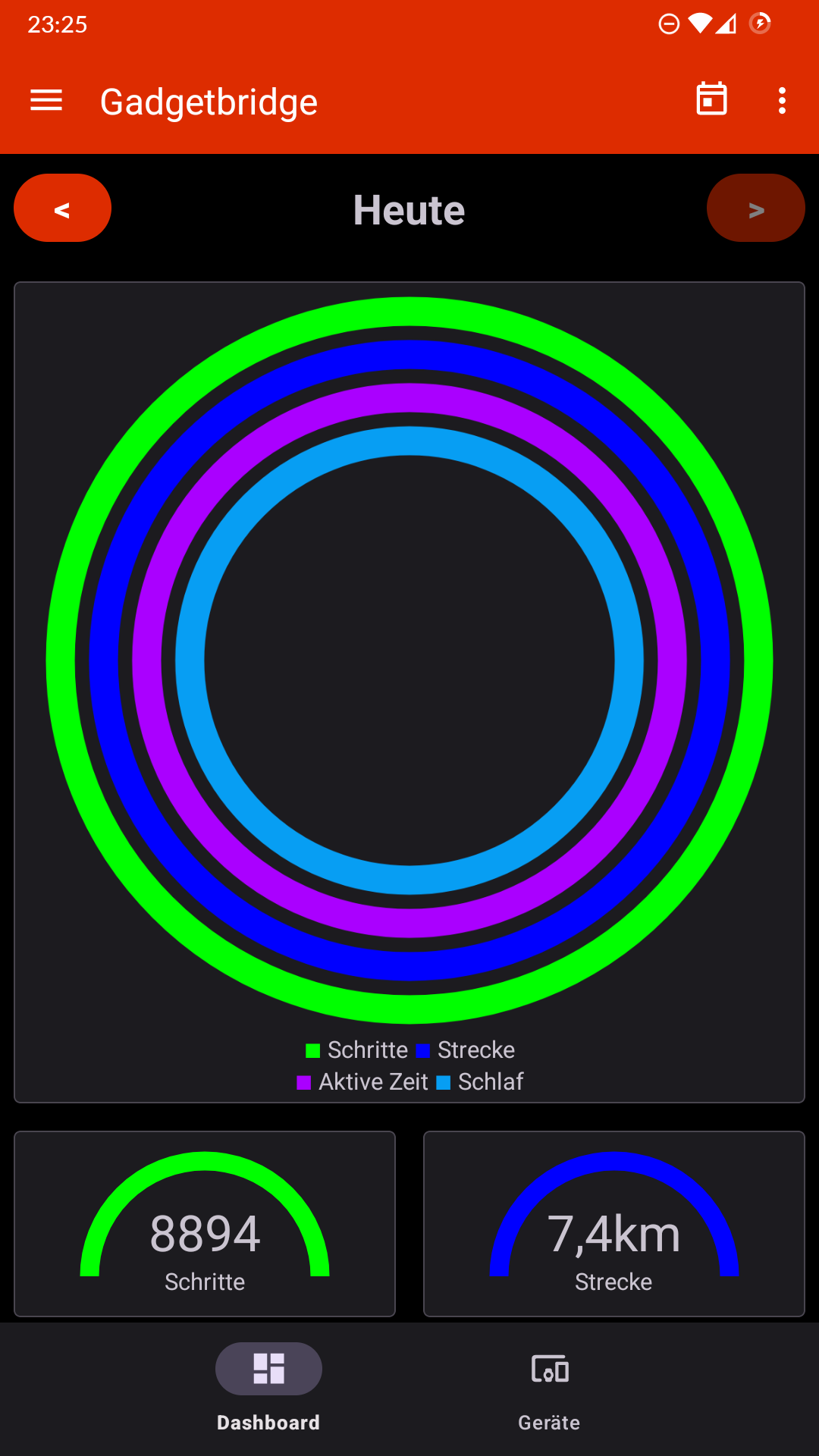Image resolution: width=819 pixels, height=1456 pixels.
Task: Open the calendar date picker
Action: tap(711, 100)
